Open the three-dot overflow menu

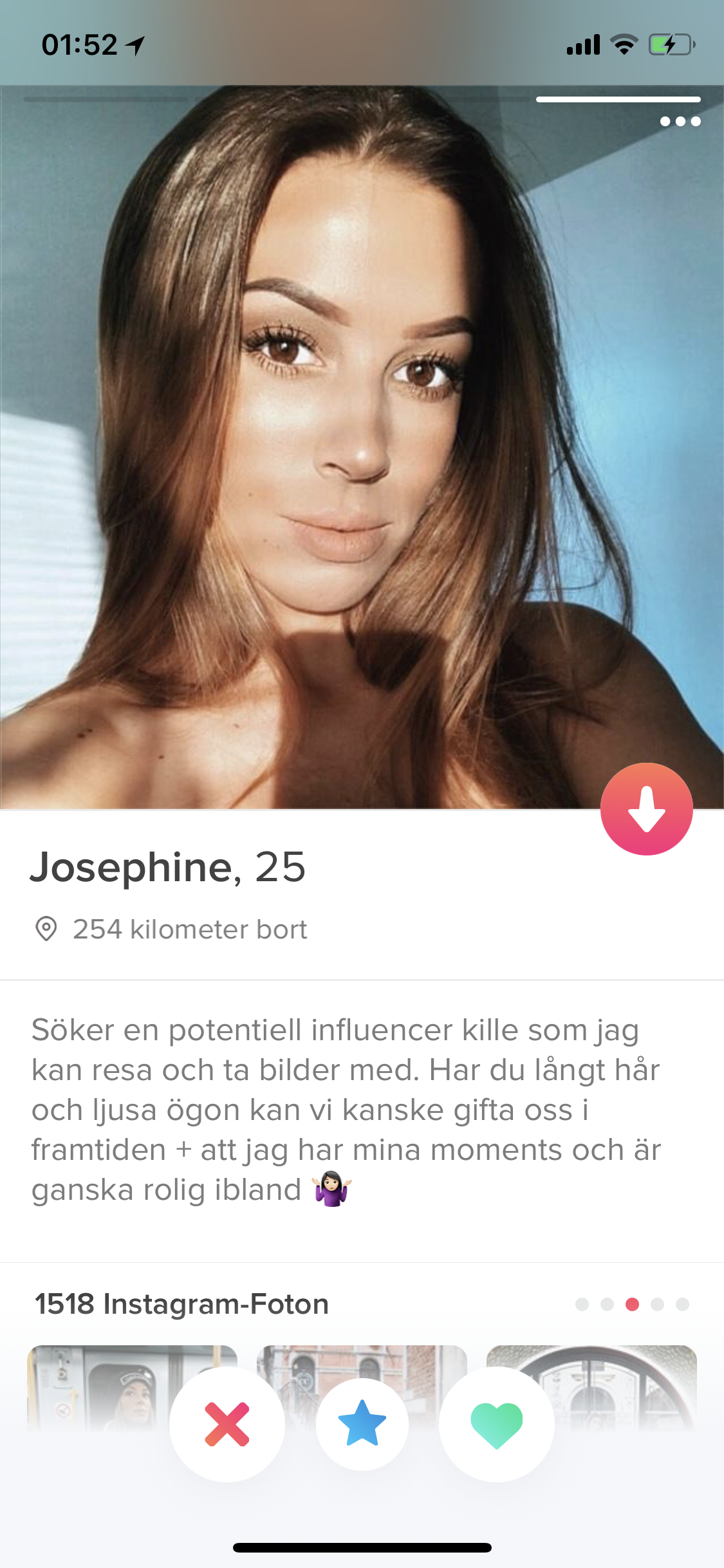680,121
